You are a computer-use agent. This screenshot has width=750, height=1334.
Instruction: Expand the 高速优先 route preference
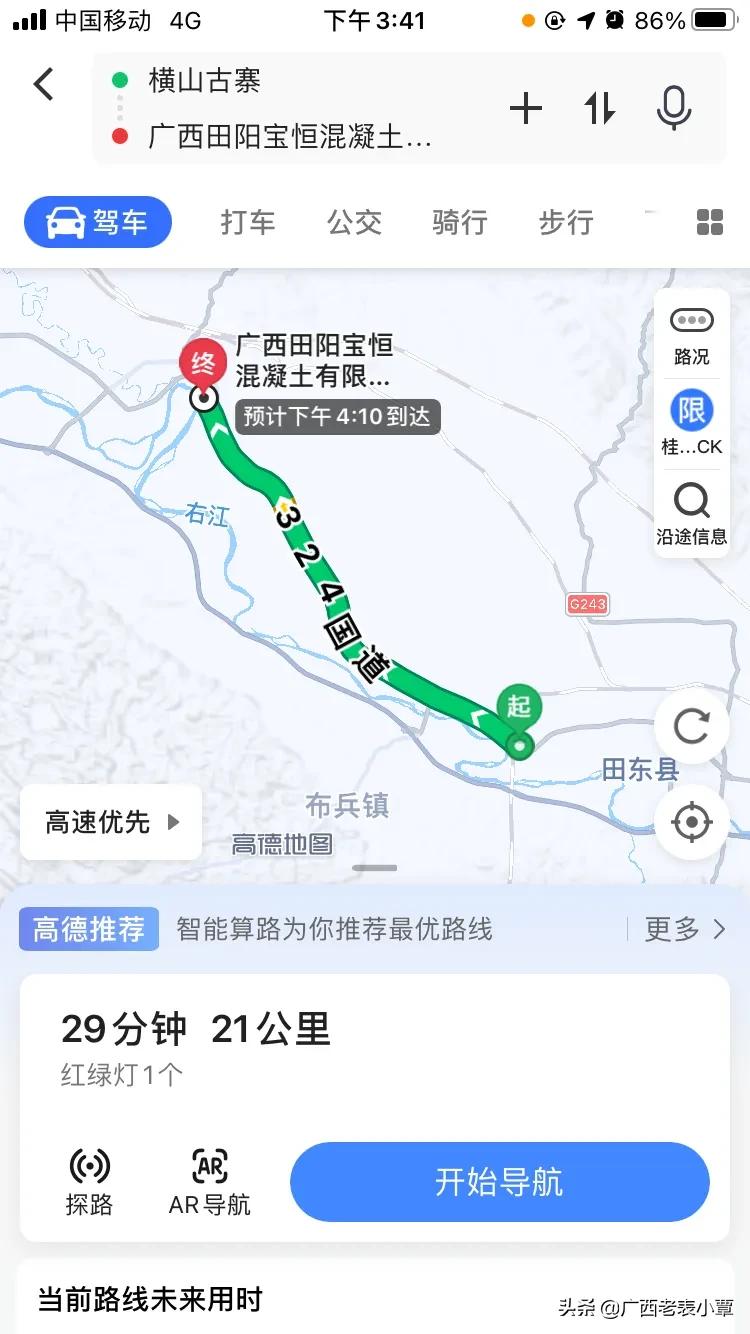(111, 822)
